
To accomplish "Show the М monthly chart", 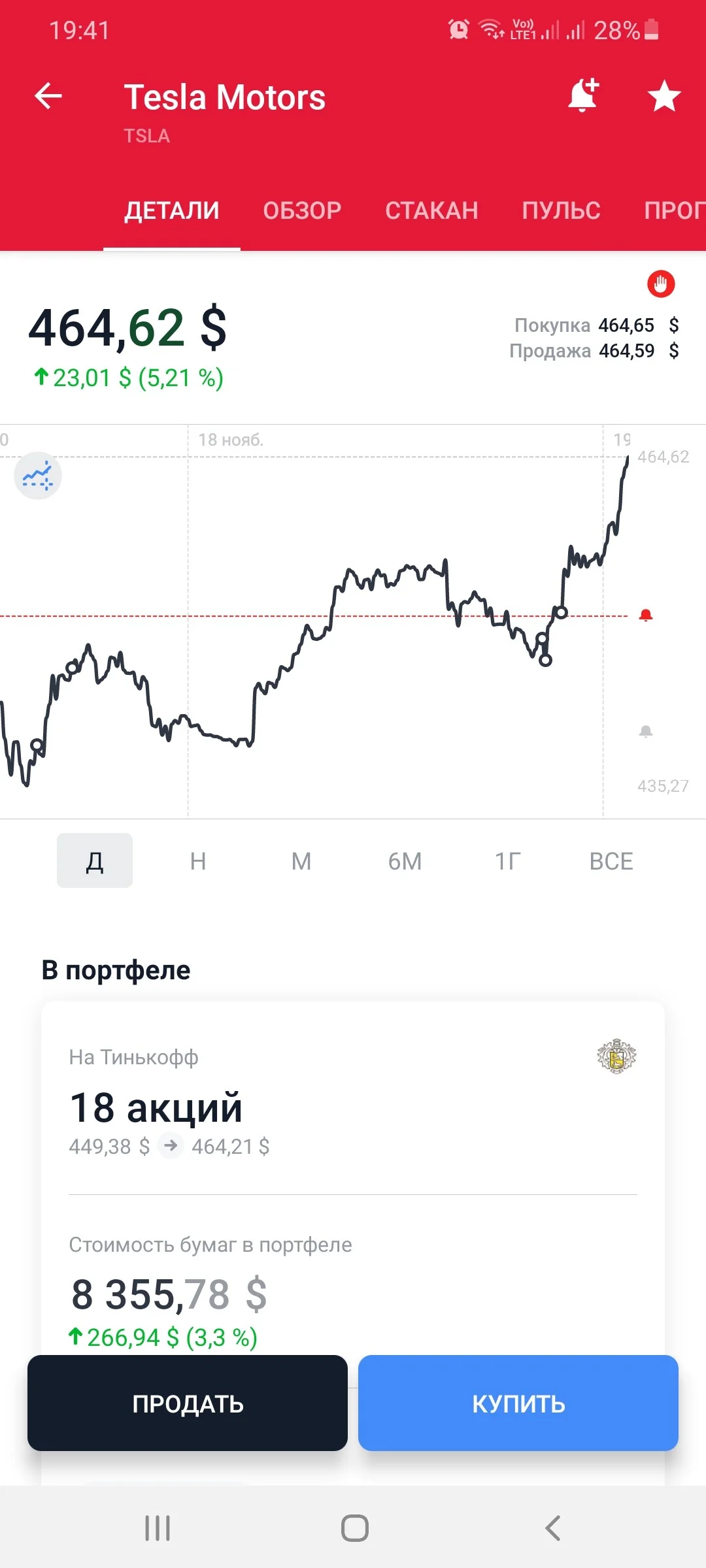I will [301, 861].
